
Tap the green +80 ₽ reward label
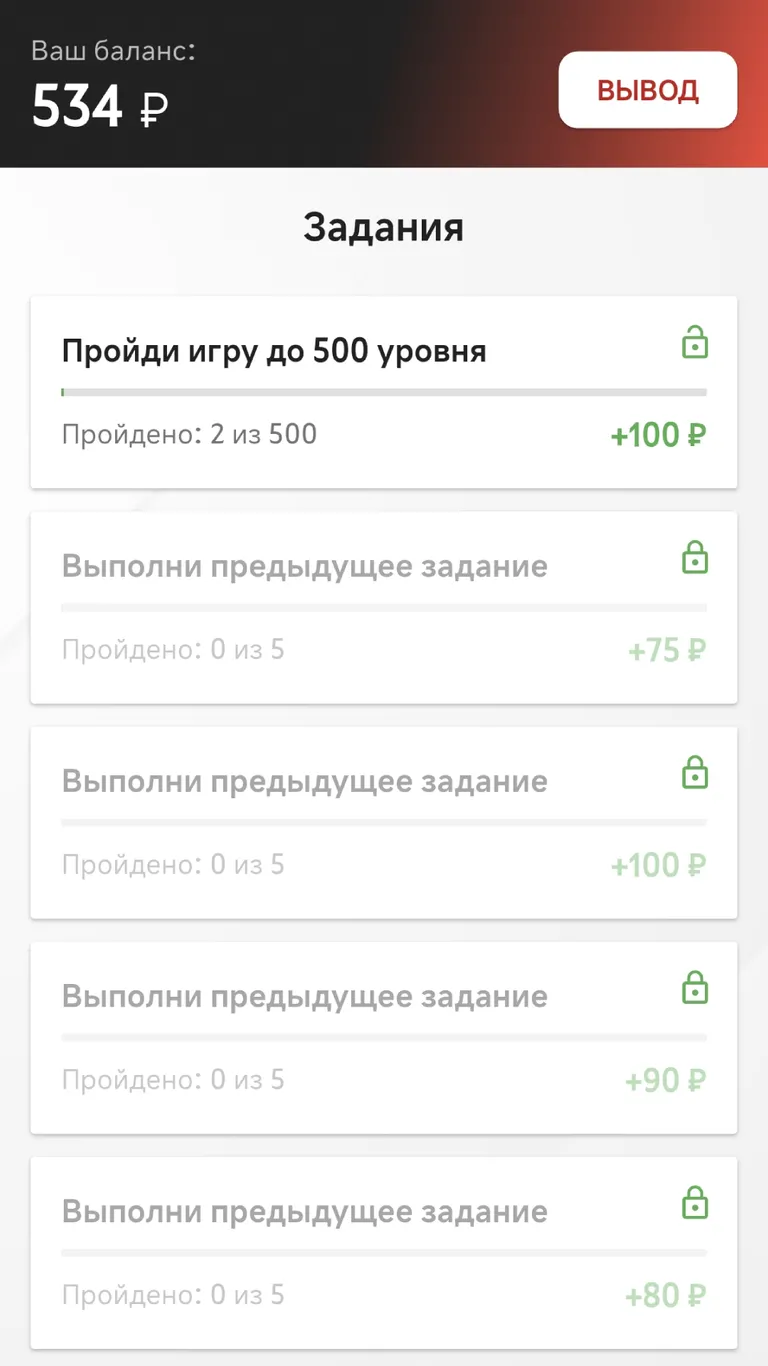(665, 1294)
